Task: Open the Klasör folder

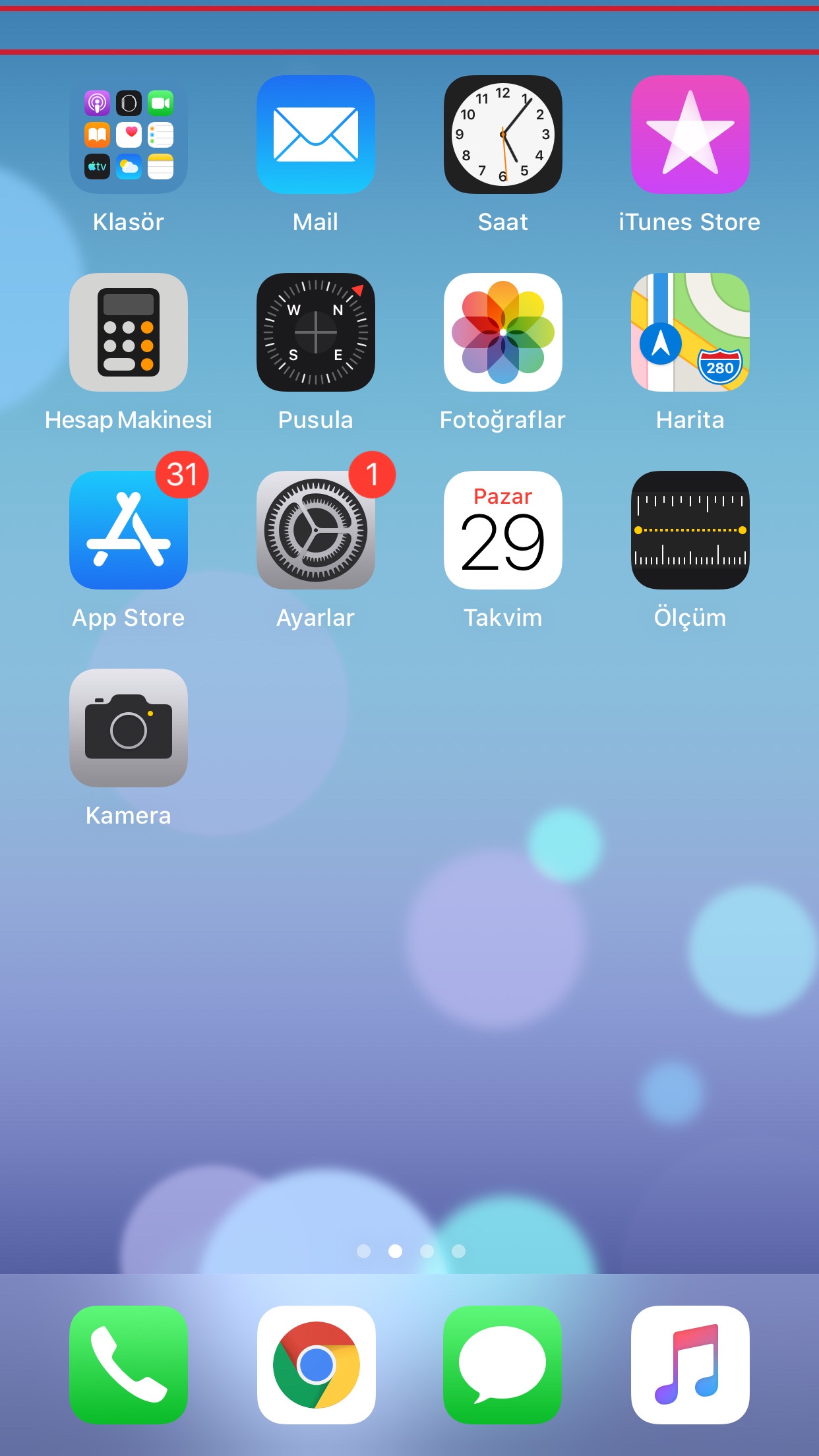Action: click(129, 135)
